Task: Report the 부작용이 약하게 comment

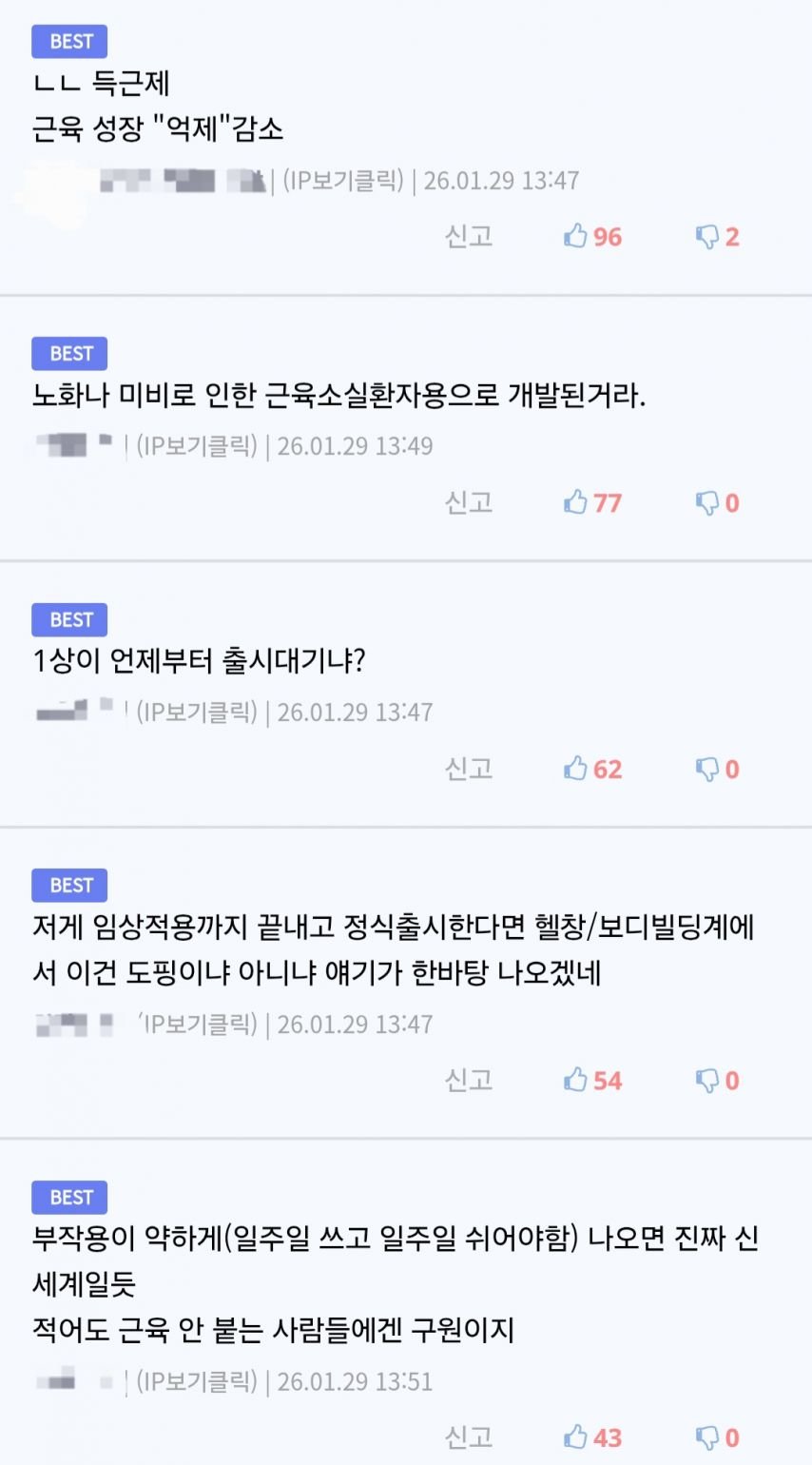Action: point(469,1436)
